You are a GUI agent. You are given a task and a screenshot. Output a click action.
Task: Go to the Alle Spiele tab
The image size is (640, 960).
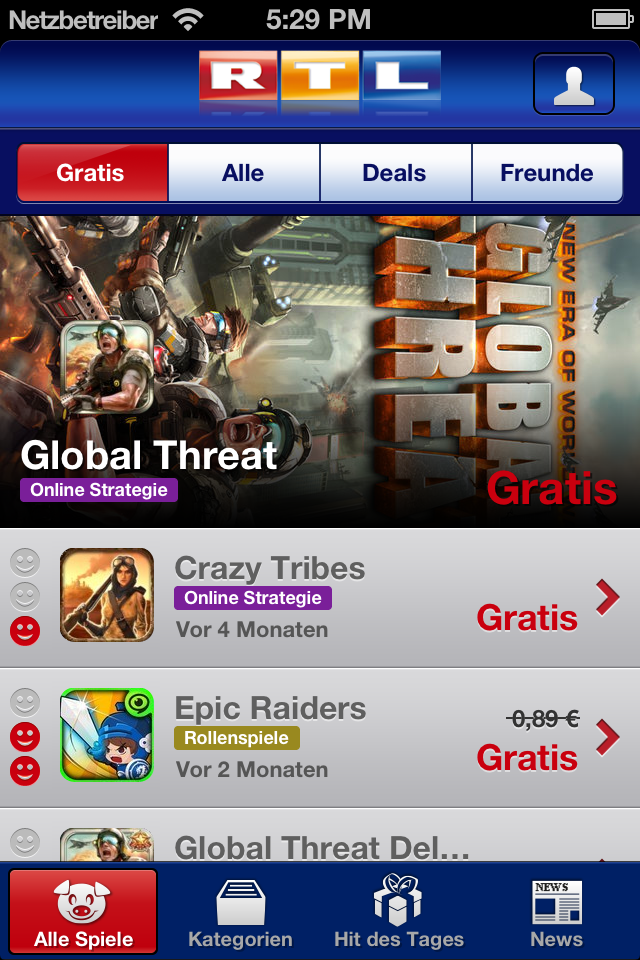click(x=83, y=912)
